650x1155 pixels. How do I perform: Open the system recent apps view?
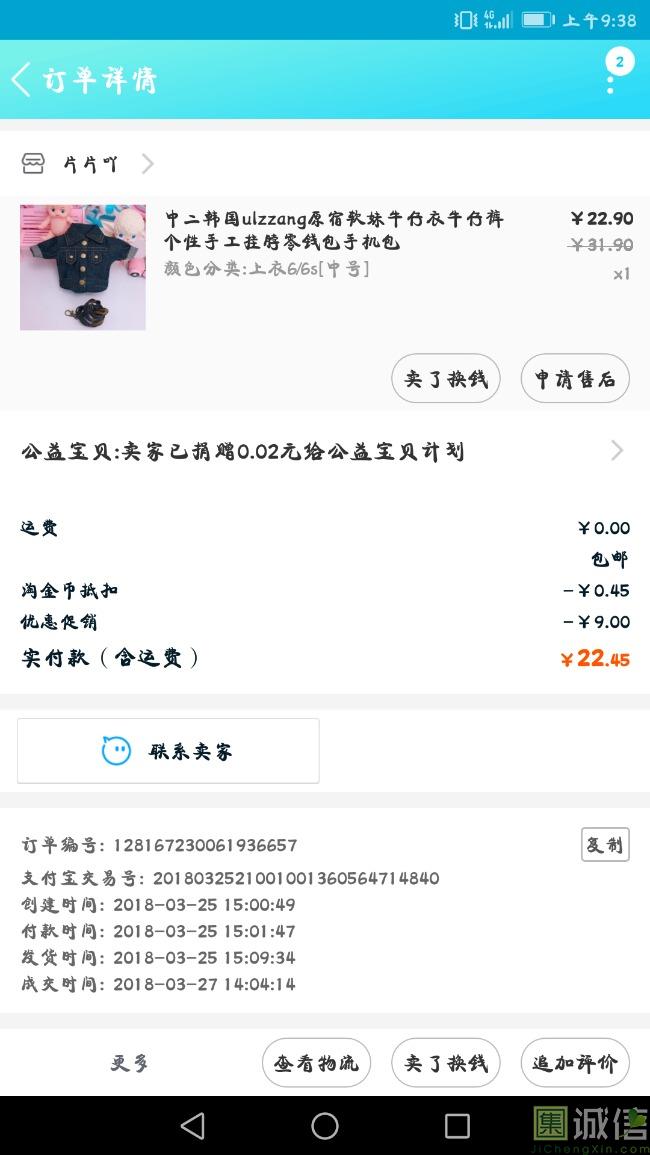457,1126
